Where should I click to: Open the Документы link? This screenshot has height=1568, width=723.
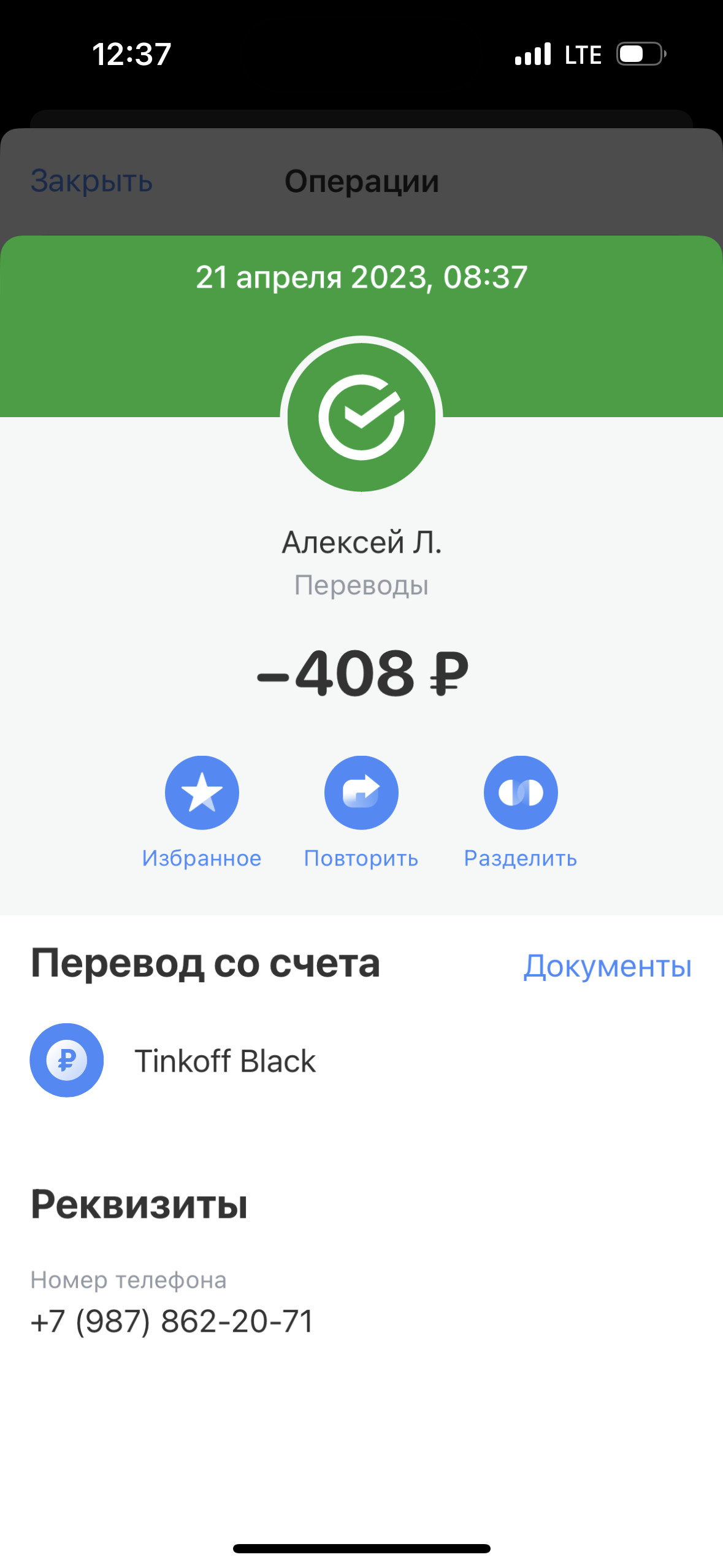click(607, 966)
